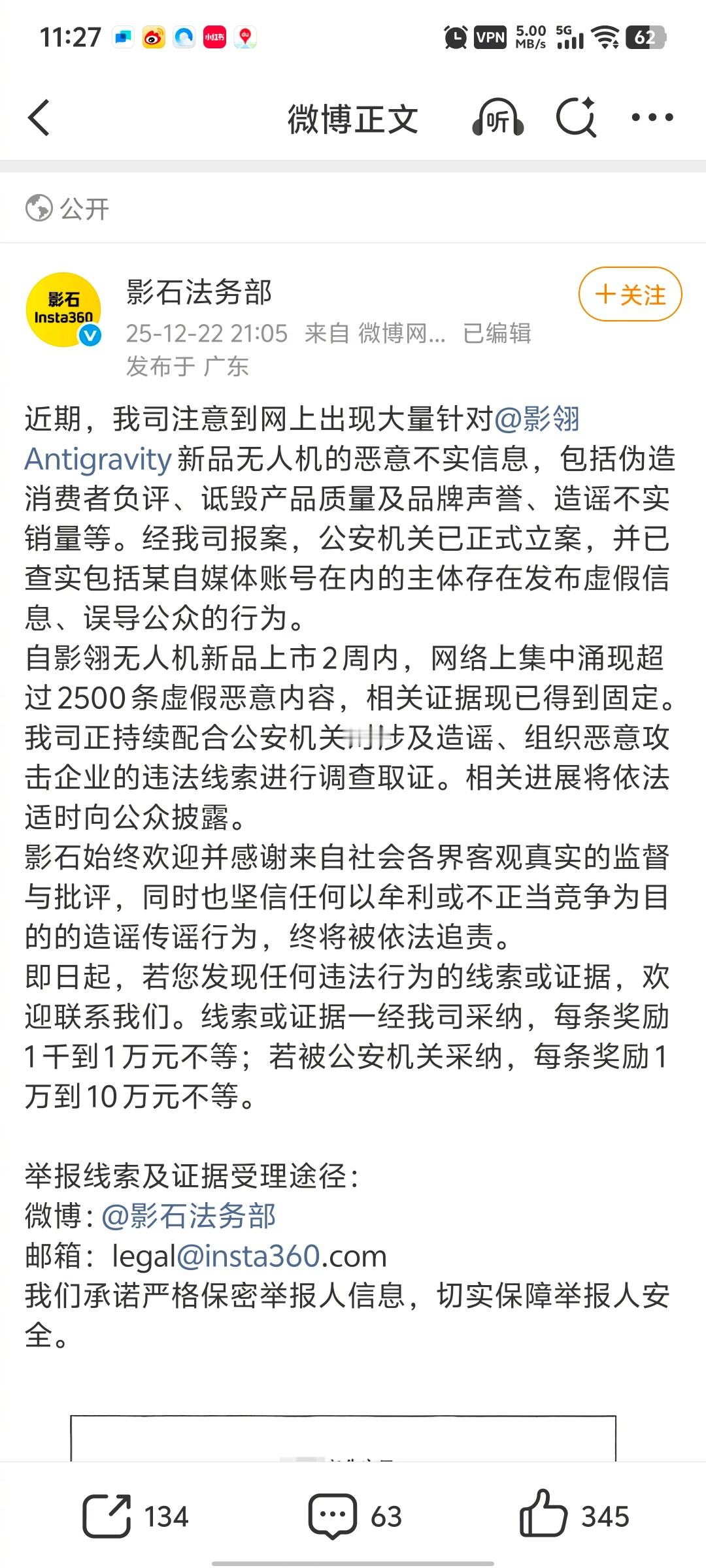
Task: Tap the 已编辑 edited label to view edits
Action: 498,335
